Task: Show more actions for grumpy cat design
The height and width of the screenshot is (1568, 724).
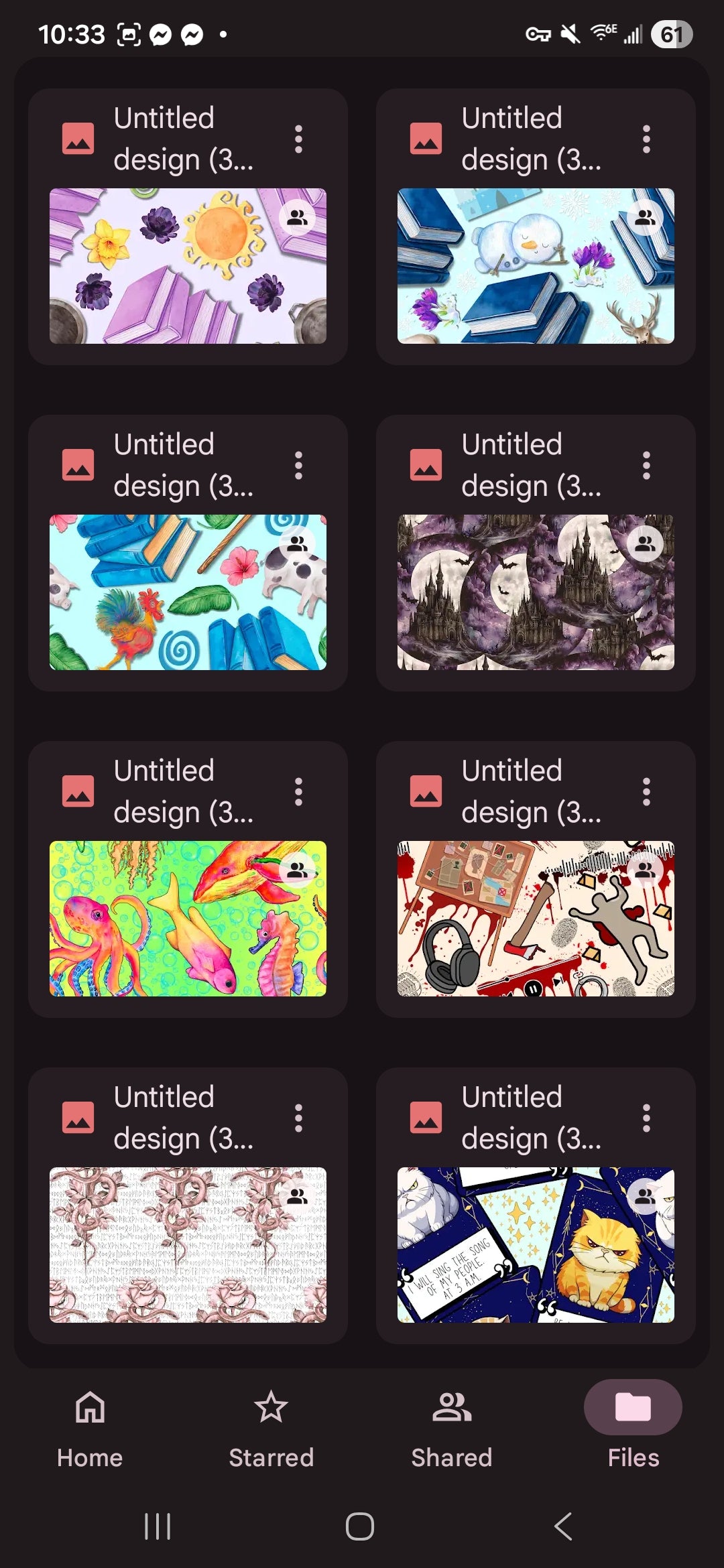Action: [646, 1118]
